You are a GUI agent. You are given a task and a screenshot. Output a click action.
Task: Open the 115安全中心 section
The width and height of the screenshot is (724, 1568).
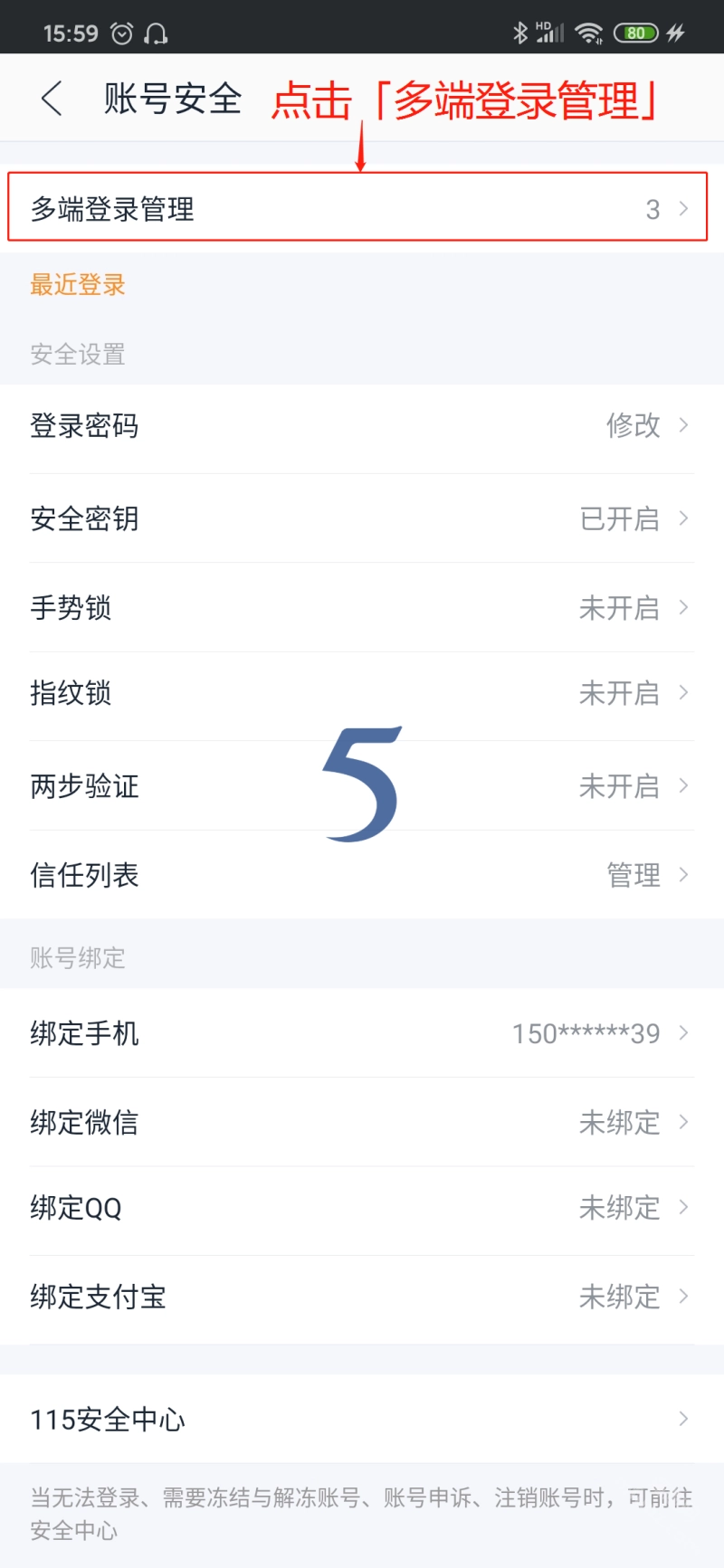click(x=362, y=1419)
